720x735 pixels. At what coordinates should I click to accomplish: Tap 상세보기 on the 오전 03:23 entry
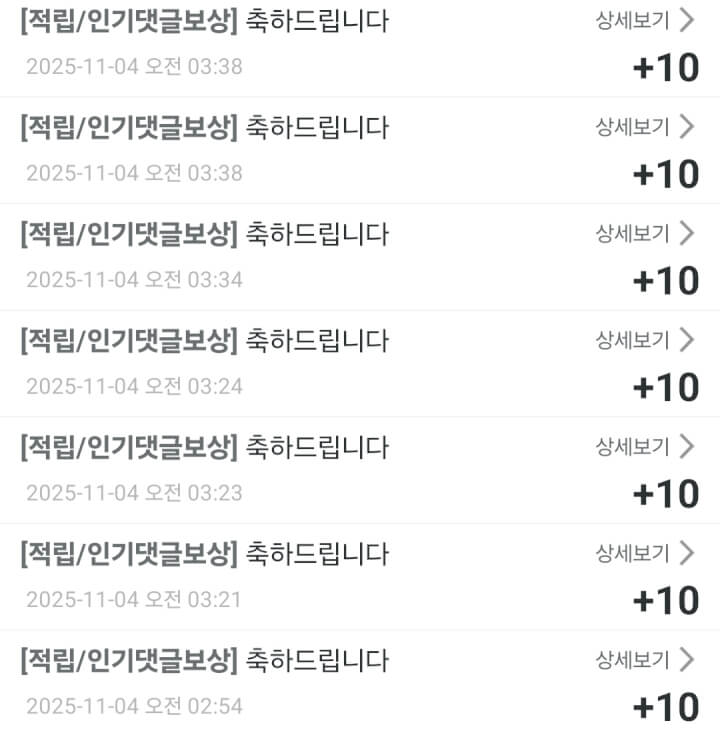click(x=644, y=446)
